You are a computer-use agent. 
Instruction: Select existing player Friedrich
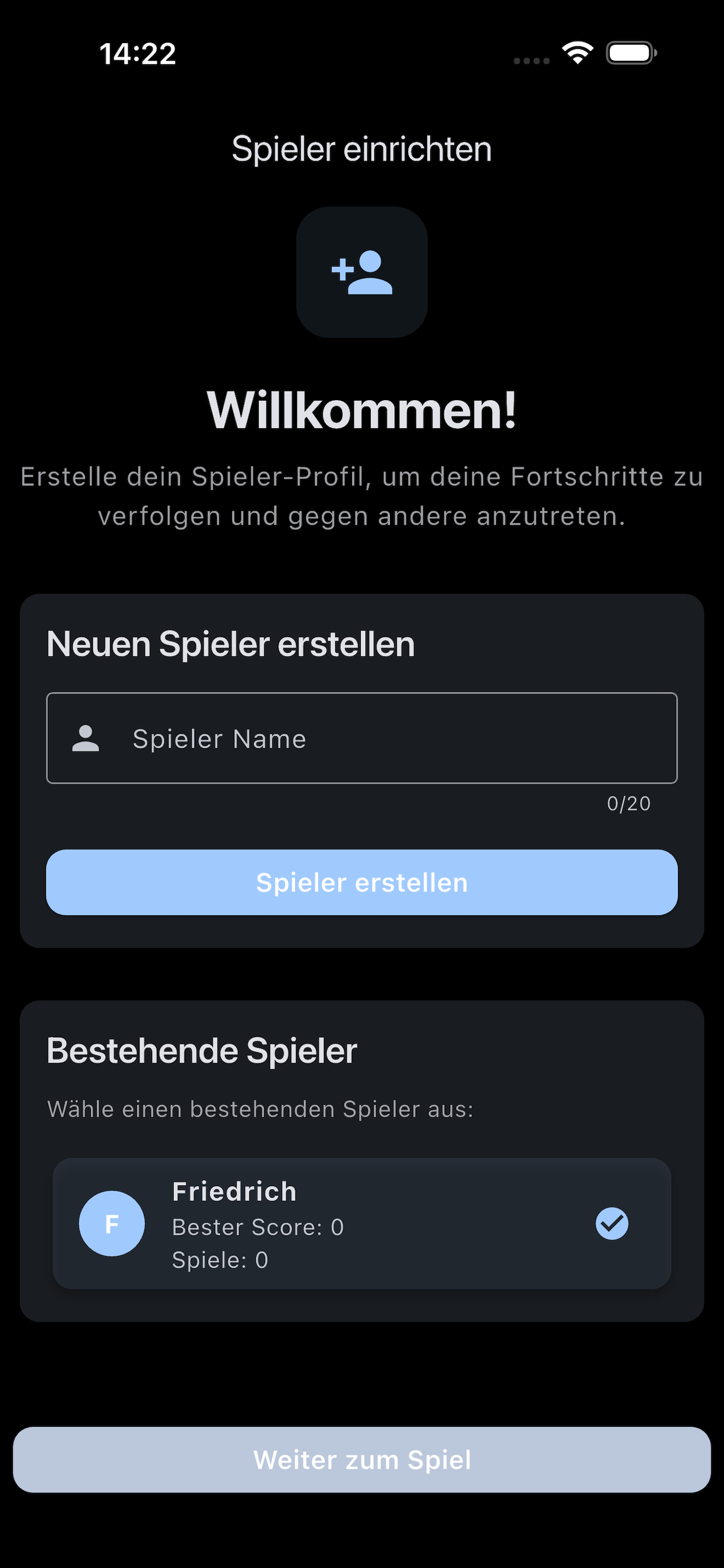pyautogui.click(x=361, y=1223)
